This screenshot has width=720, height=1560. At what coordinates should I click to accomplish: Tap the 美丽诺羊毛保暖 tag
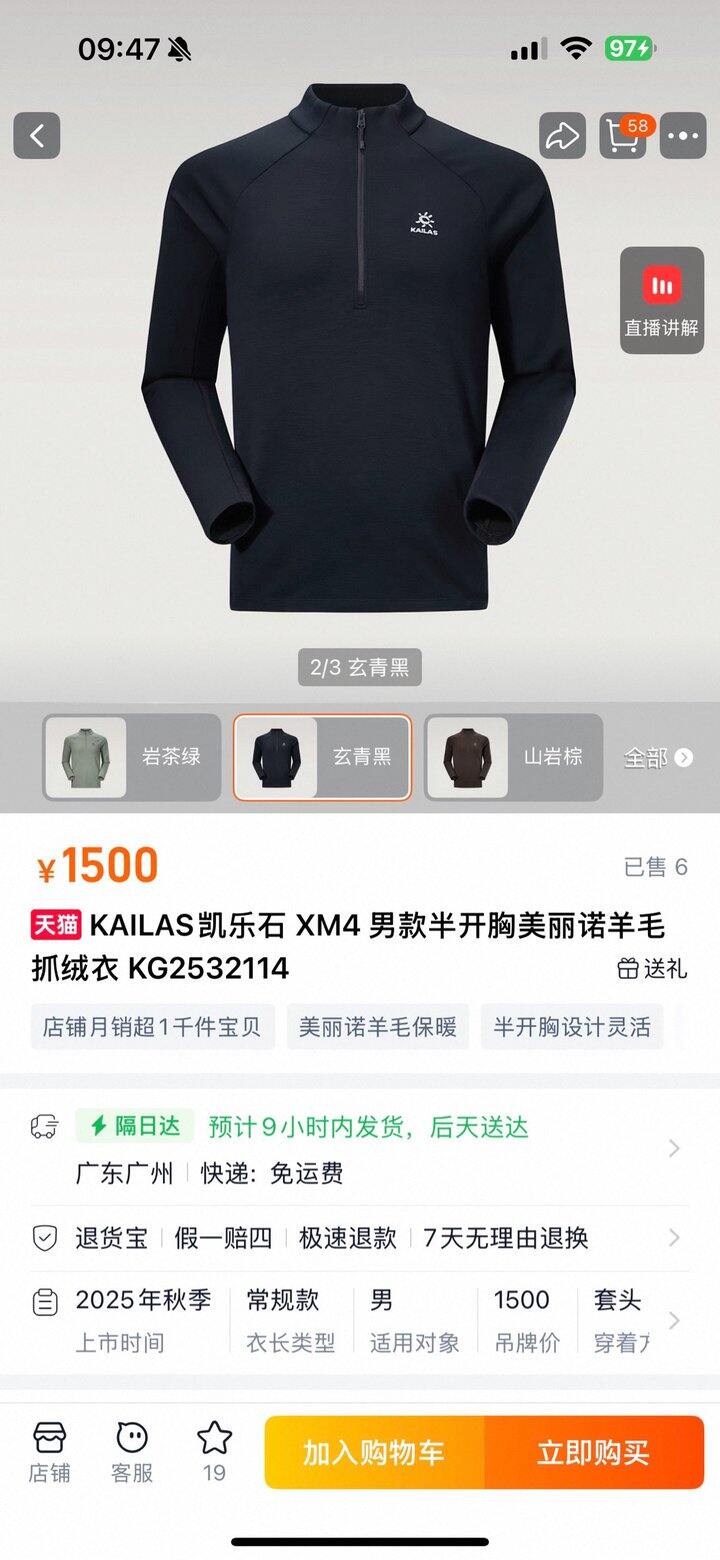[377, 1027]
